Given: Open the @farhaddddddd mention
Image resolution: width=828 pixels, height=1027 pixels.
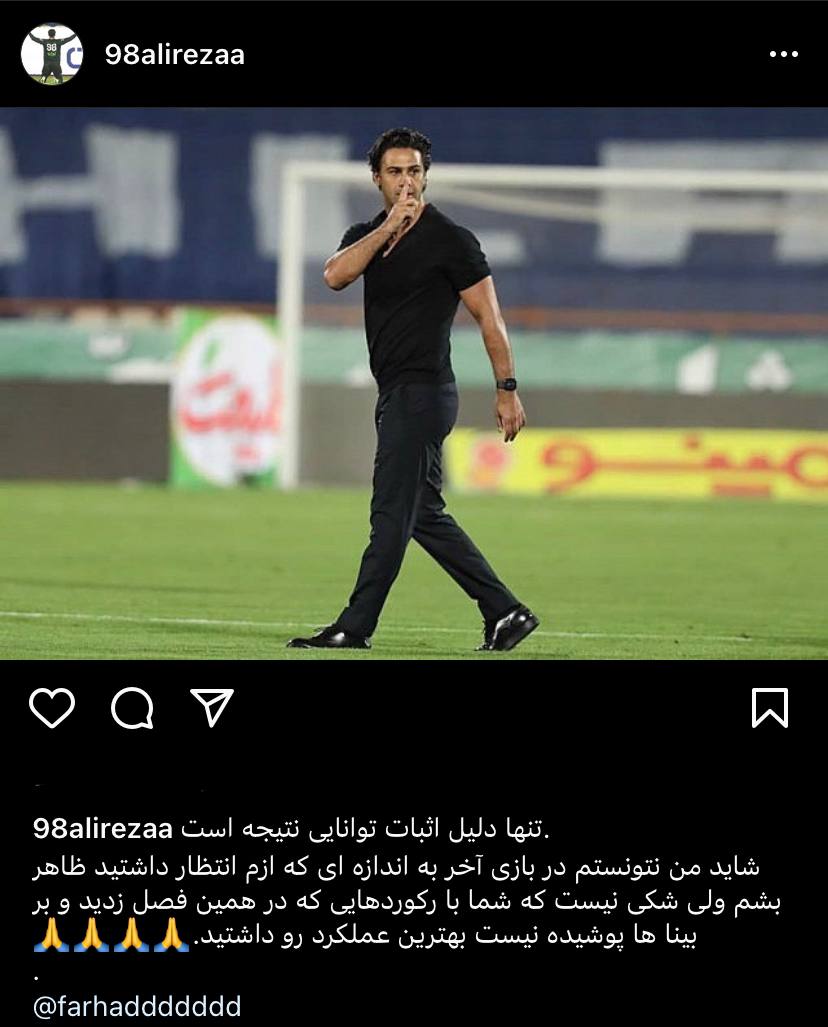Looking at the screenshot, I should pos(137,1006).
